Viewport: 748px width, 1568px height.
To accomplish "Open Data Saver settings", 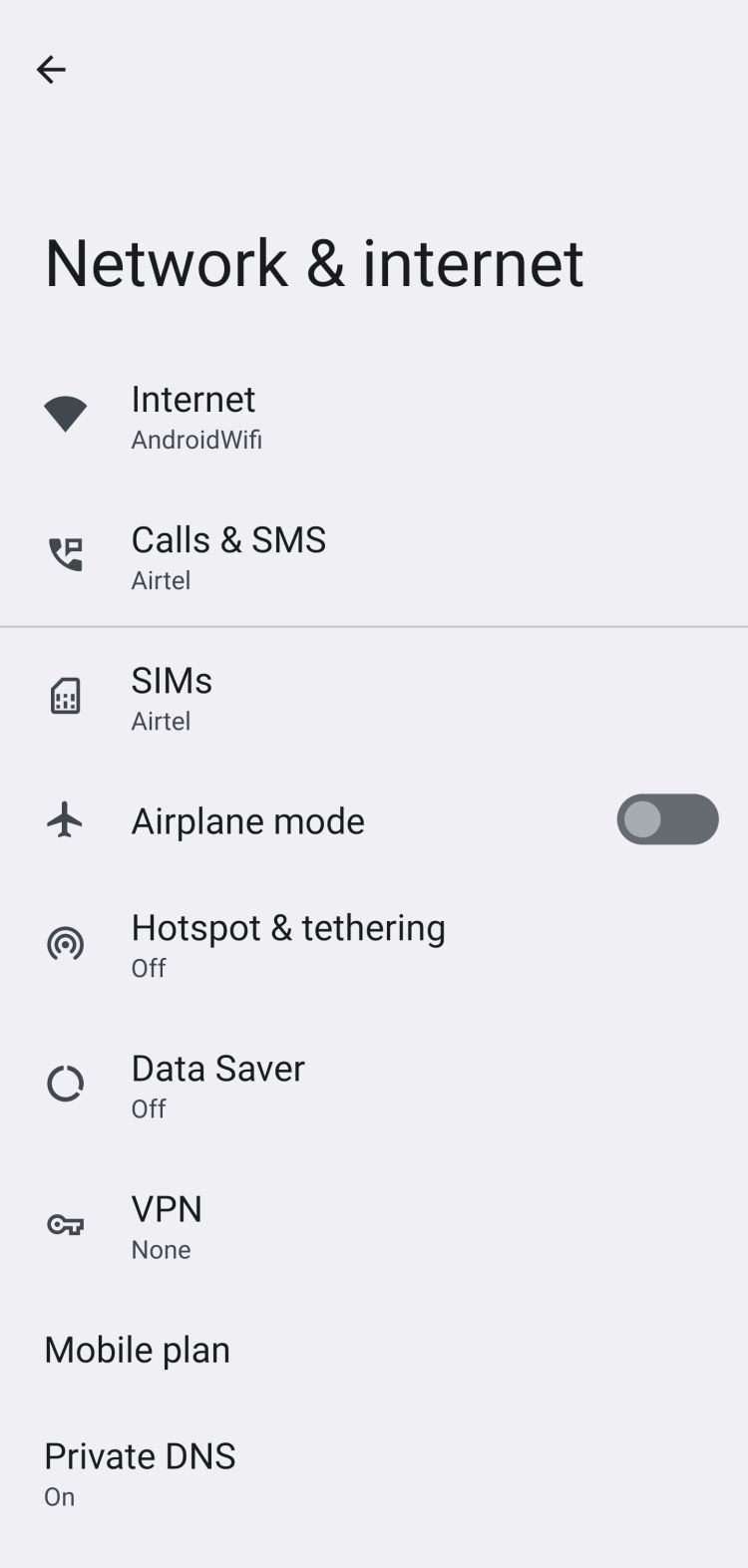I will point(374,1085).
